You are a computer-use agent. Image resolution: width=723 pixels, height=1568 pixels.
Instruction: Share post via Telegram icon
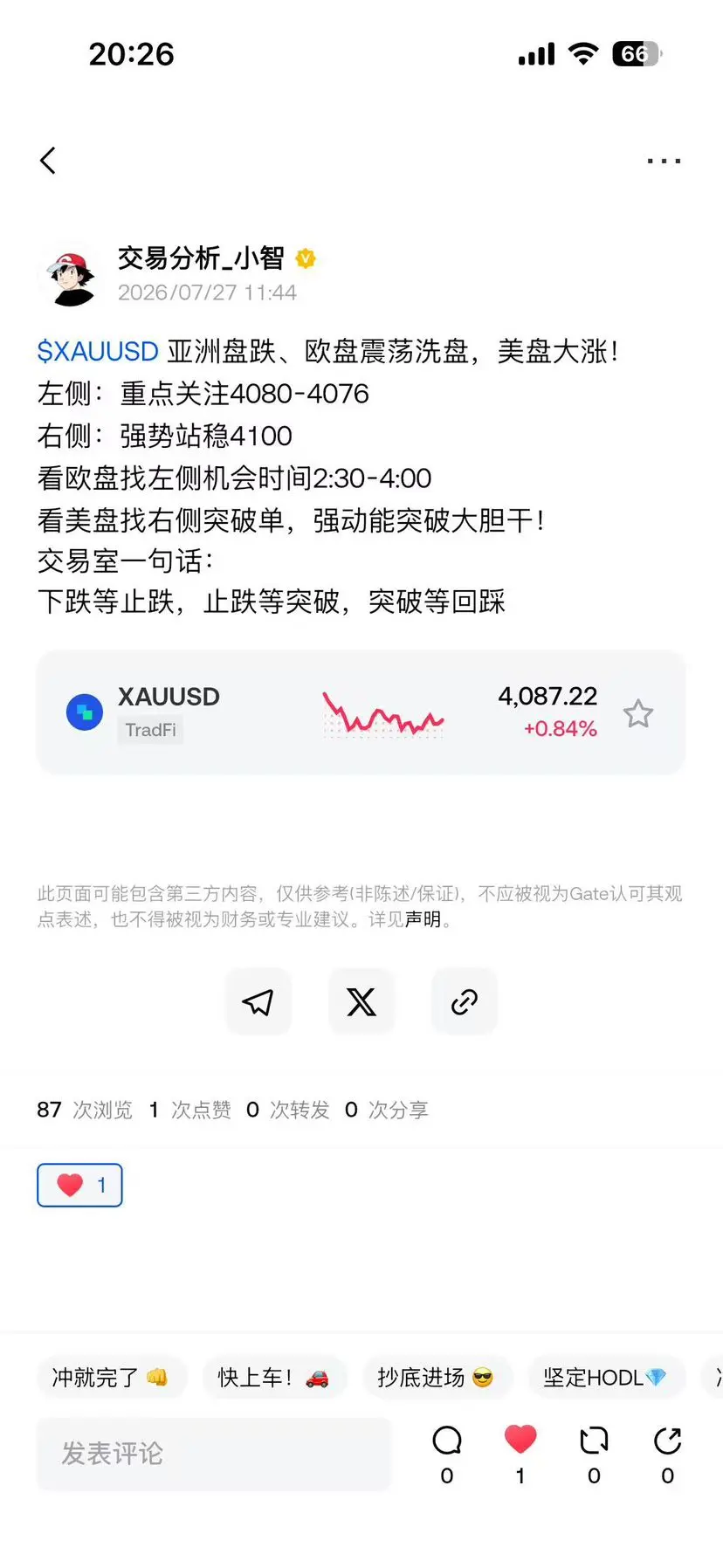point(258,1001)
